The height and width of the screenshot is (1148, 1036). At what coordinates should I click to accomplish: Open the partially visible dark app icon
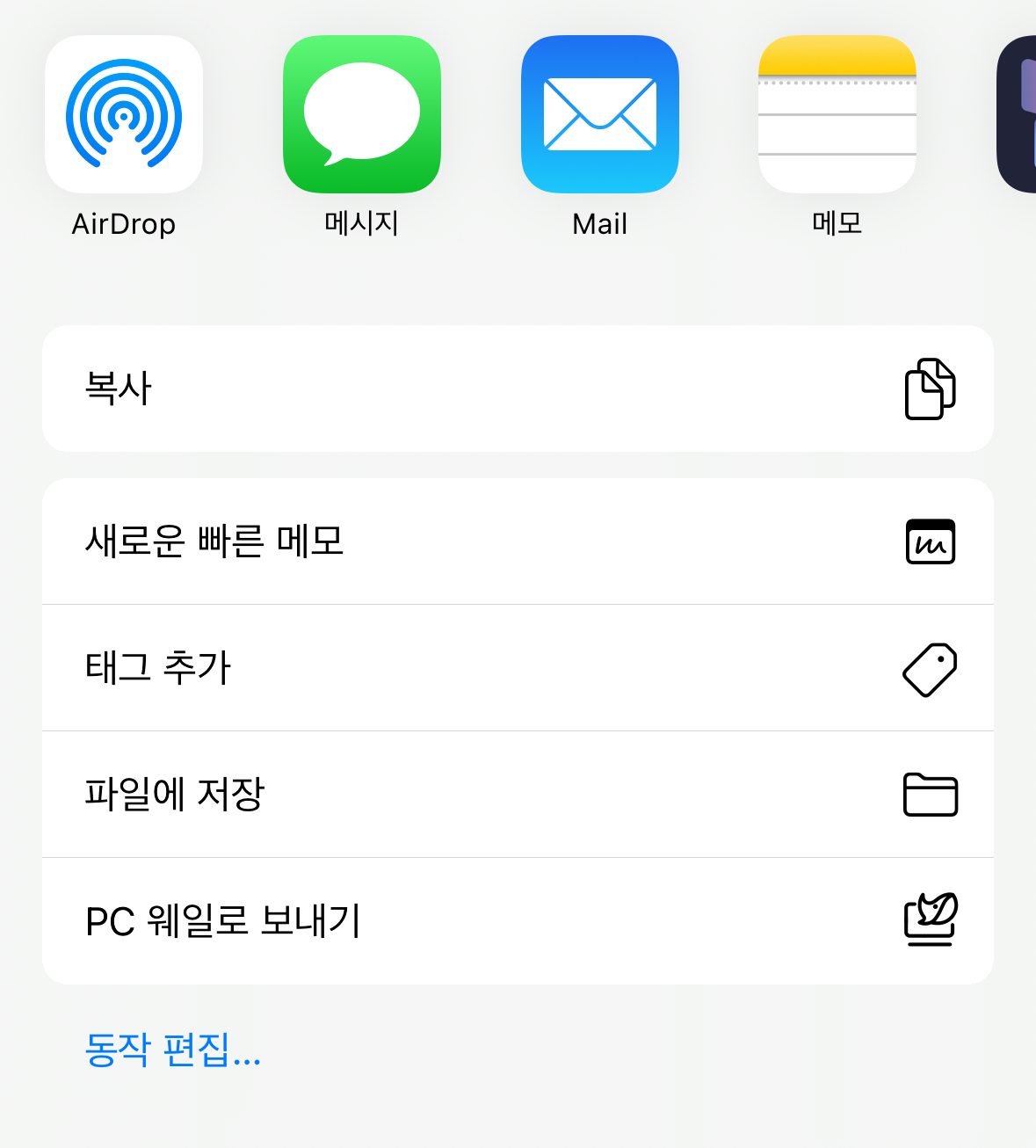click(x=1018, y=115)
